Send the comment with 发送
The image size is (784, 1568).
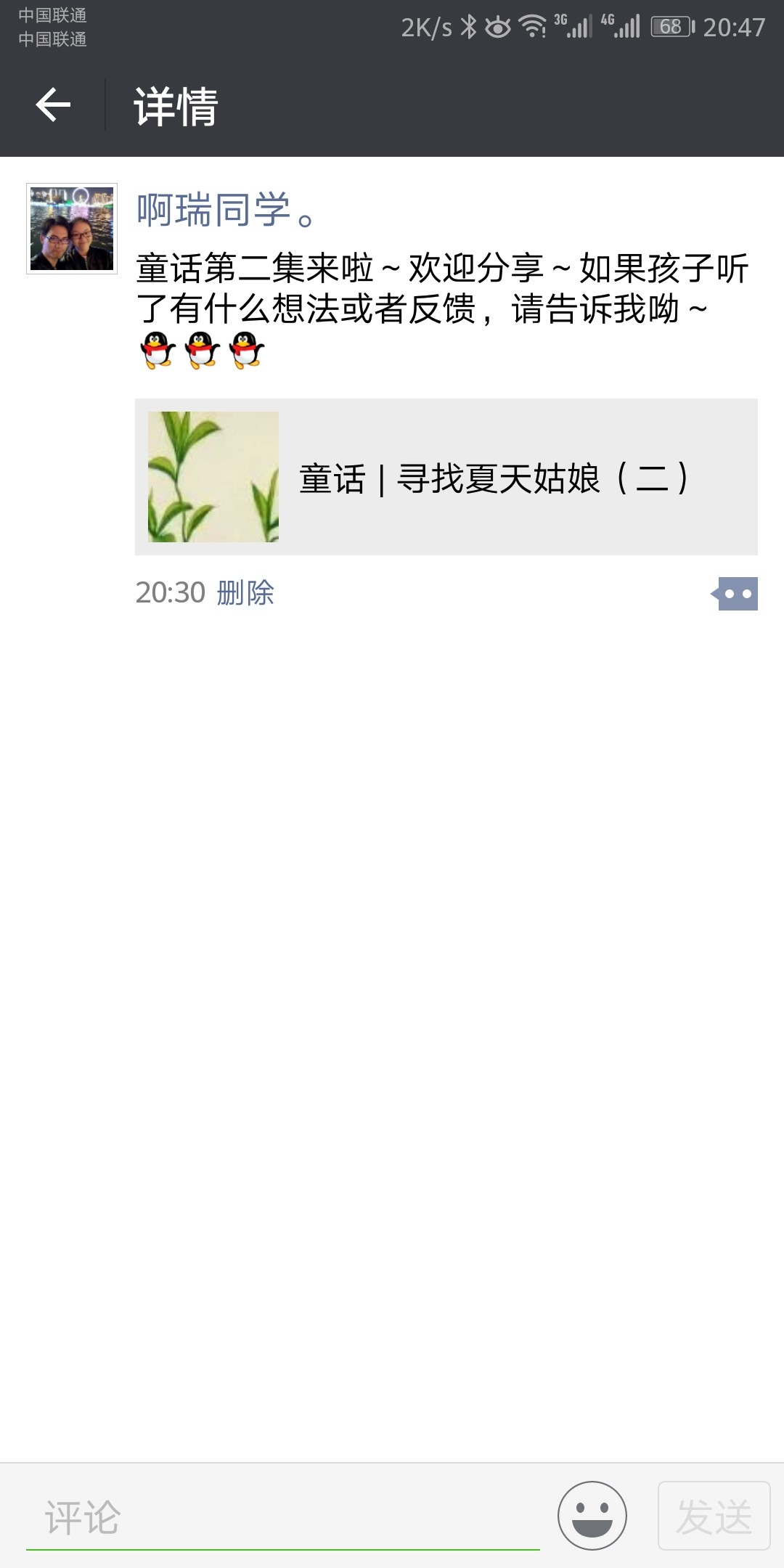coord(714,1516)
